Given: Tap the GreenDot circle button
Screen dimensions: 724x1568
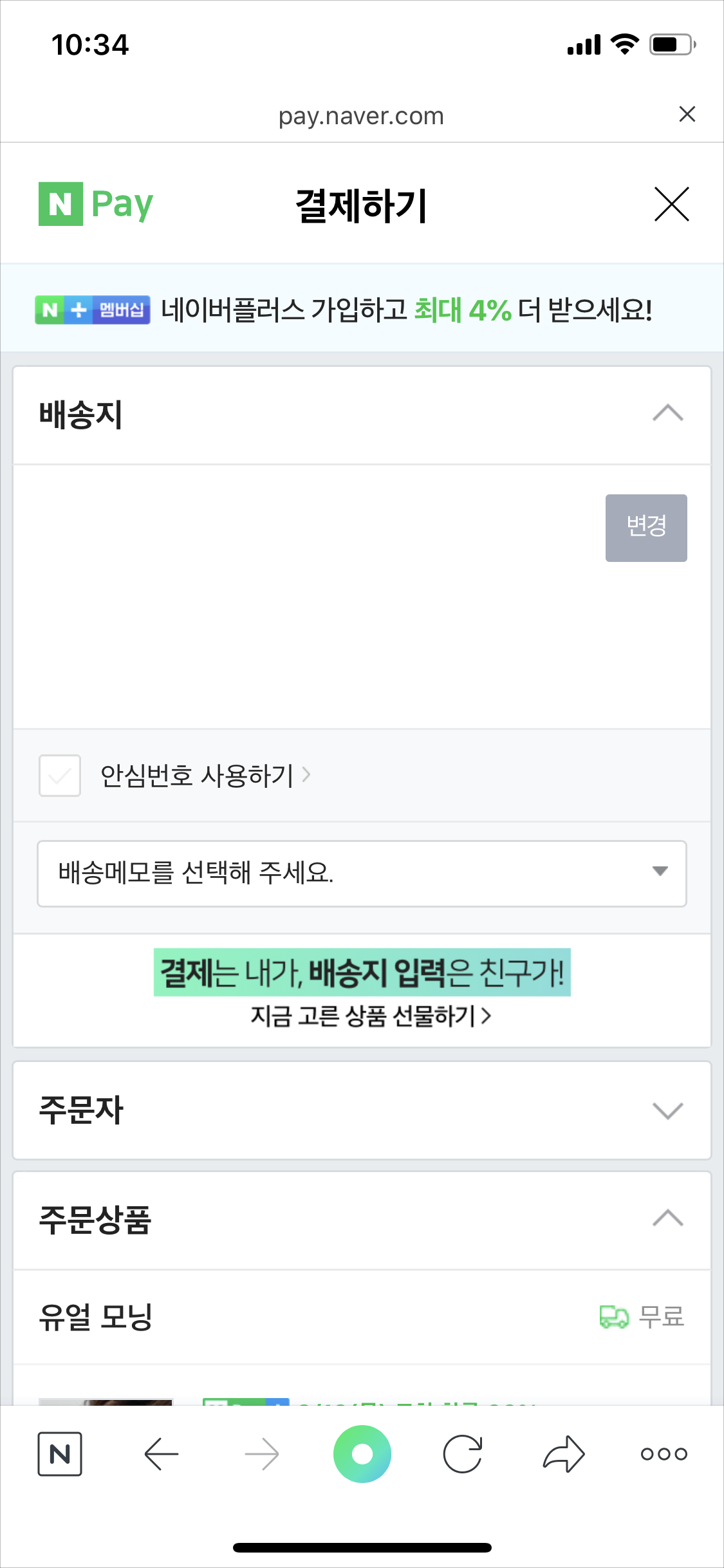Looking at the screenshot, I should (362, 1453).
